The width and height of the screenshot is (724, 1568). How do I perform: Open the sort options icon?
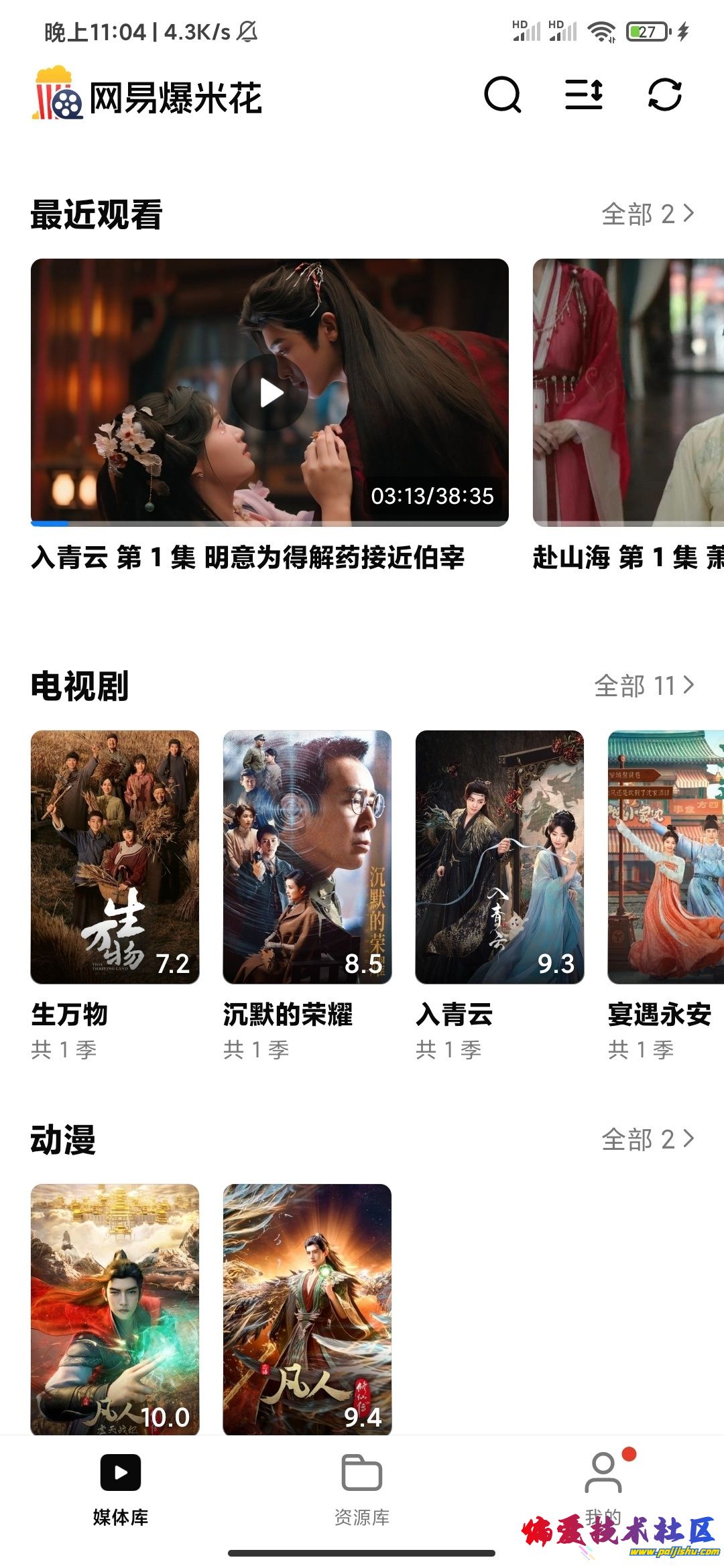[583, 95]
